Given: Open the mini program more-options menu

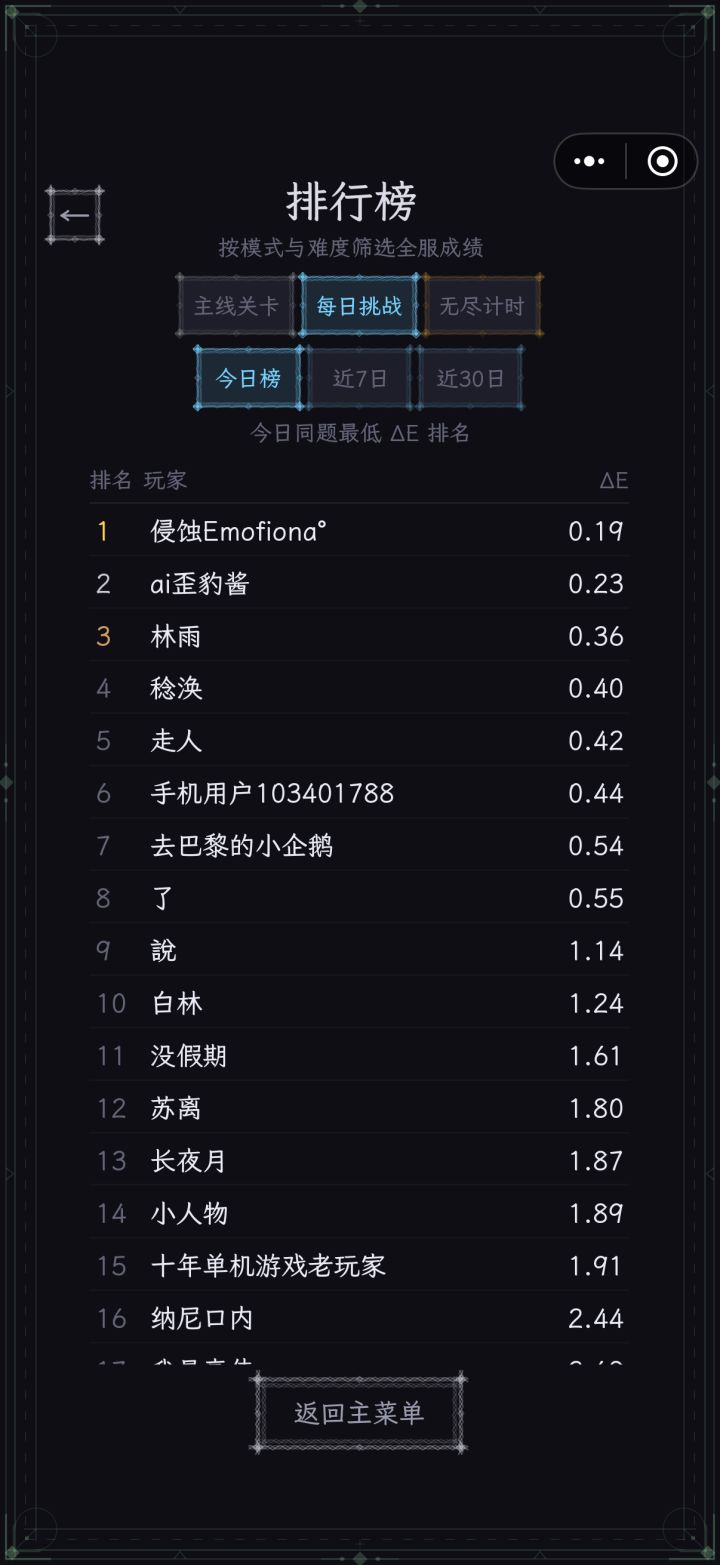Looking at the screenshot, I should [x=590, y=161].
